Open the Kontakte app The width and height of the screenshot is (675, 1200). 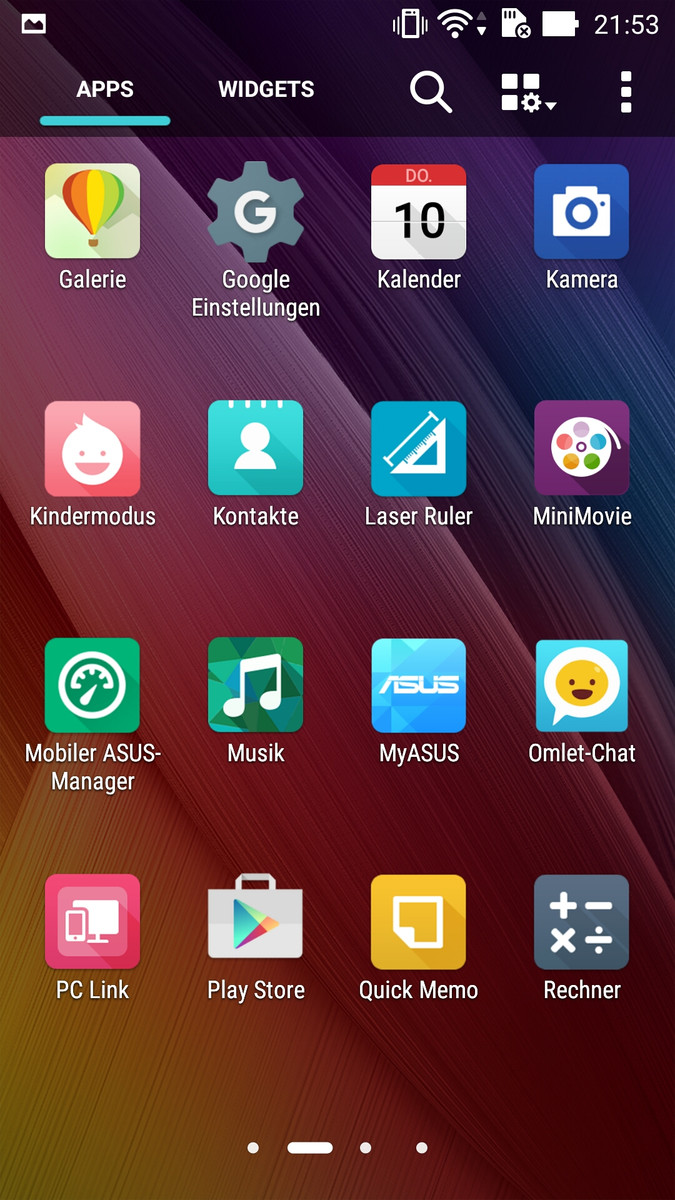coord(256,449)
